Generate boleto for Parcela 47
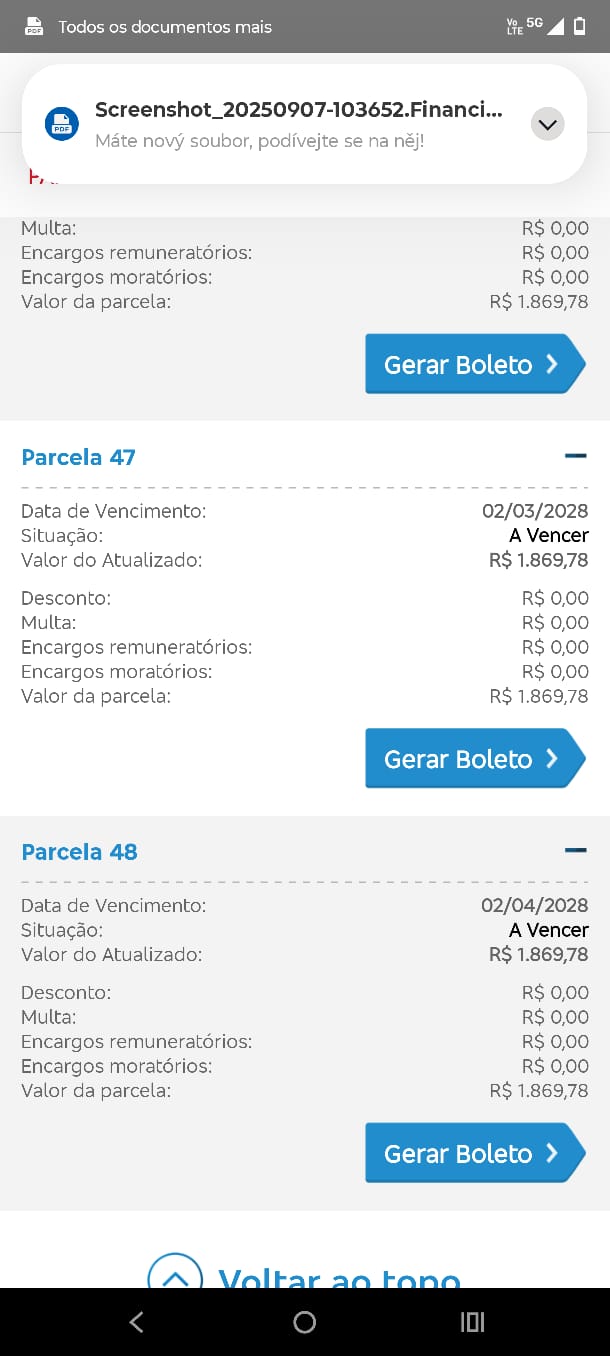The width and height of the screenshot is (610, 1356). [x=473, y=759]
